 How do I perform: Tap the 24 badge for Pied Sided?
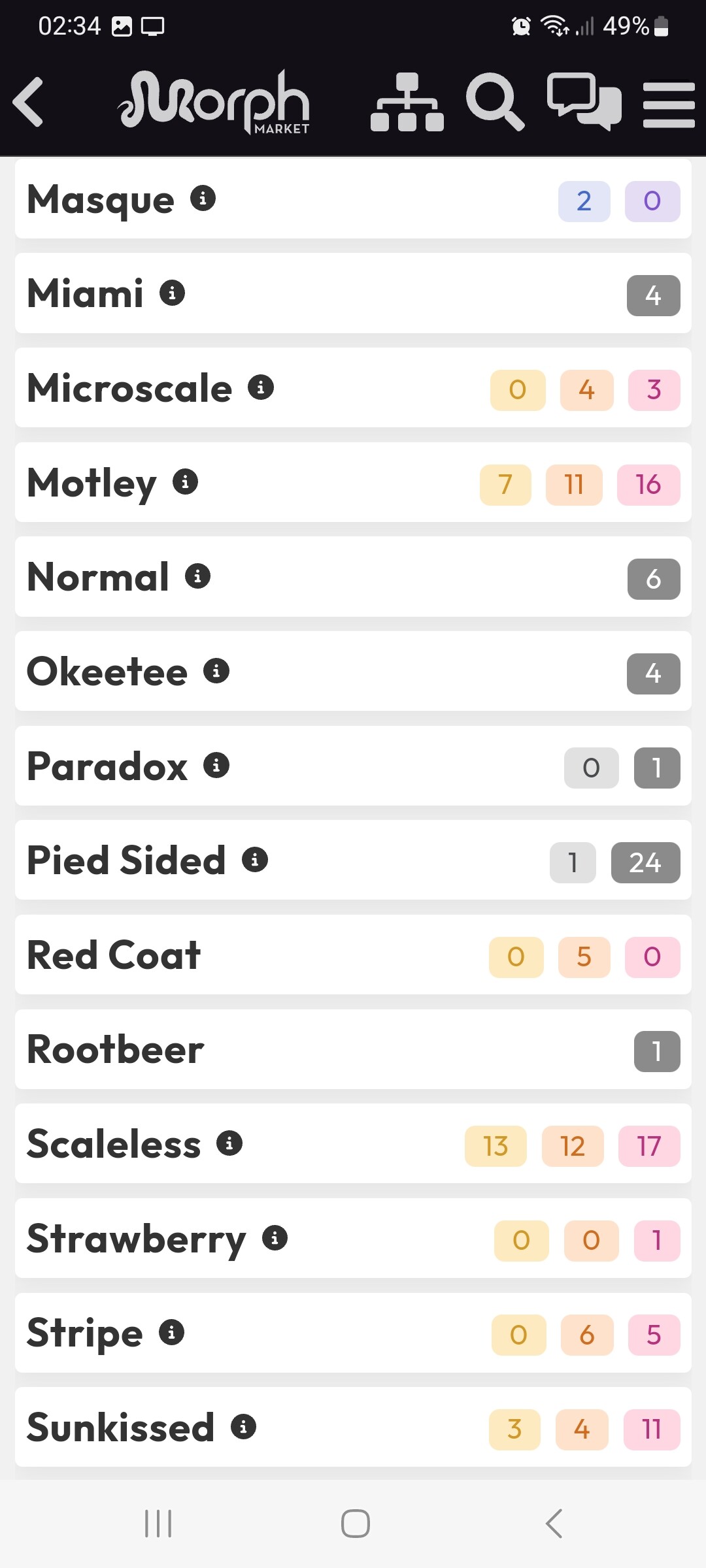click(645, 863)
